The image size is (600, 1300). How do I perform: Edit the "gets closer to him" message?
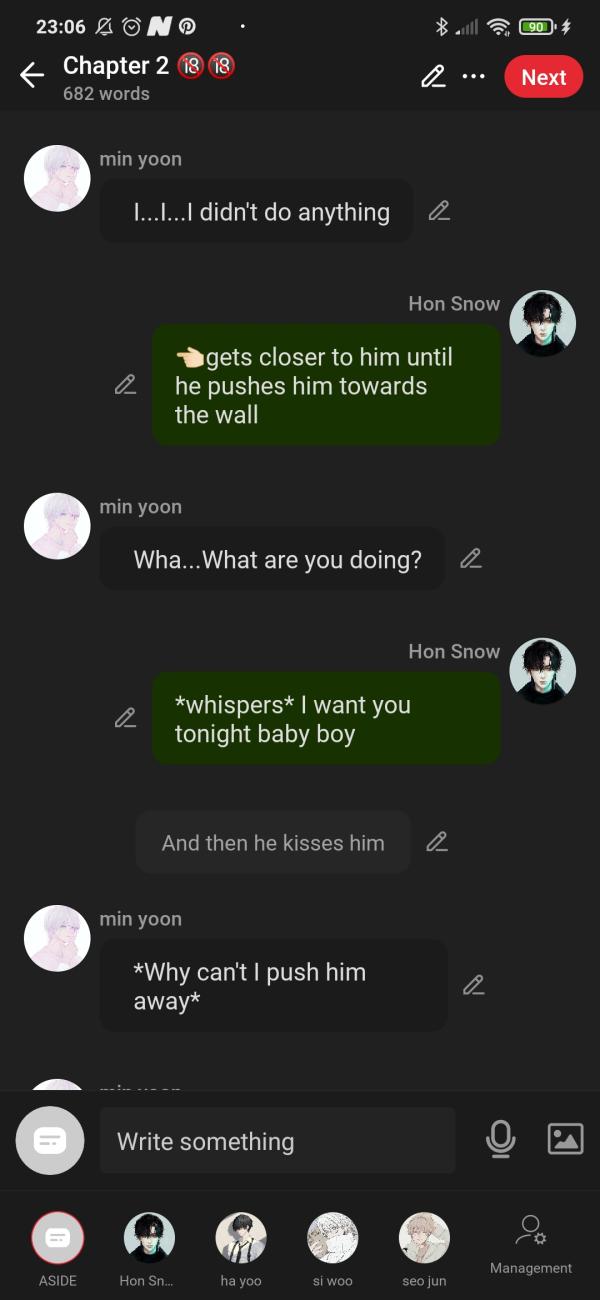pyautogui.click(x=125, y=385)
